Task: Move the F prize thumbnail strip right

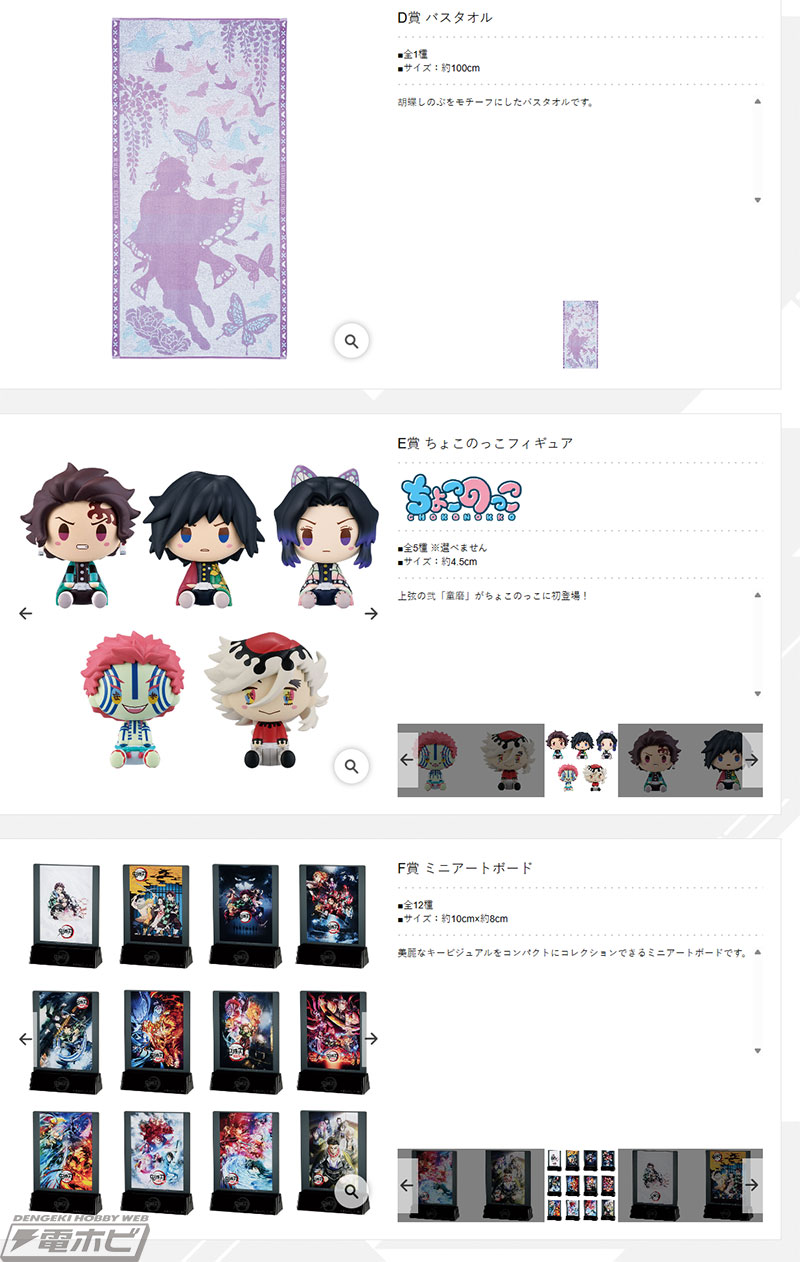Action: click(752, 1185)
